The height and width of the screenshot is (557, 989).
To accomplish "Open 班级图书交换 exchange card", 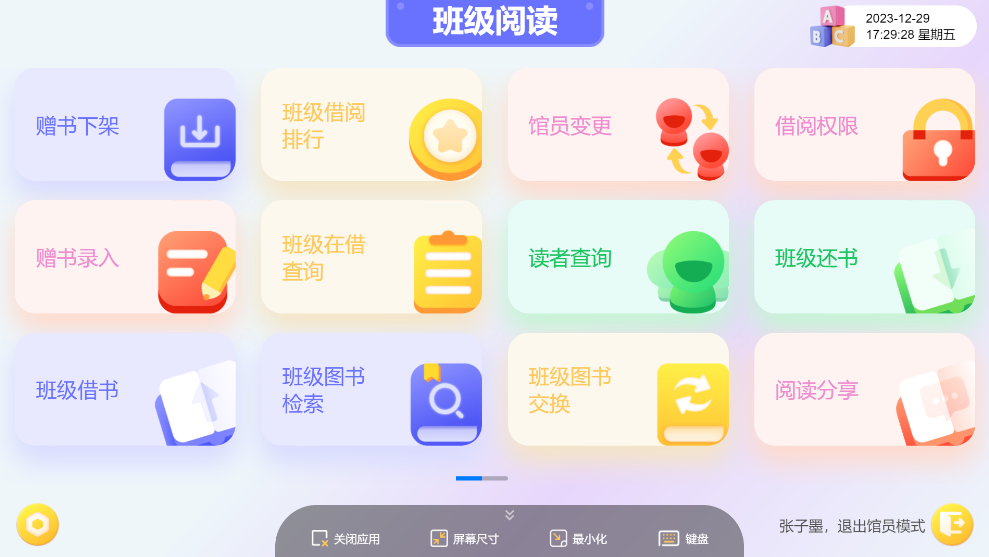I will 618,389.
